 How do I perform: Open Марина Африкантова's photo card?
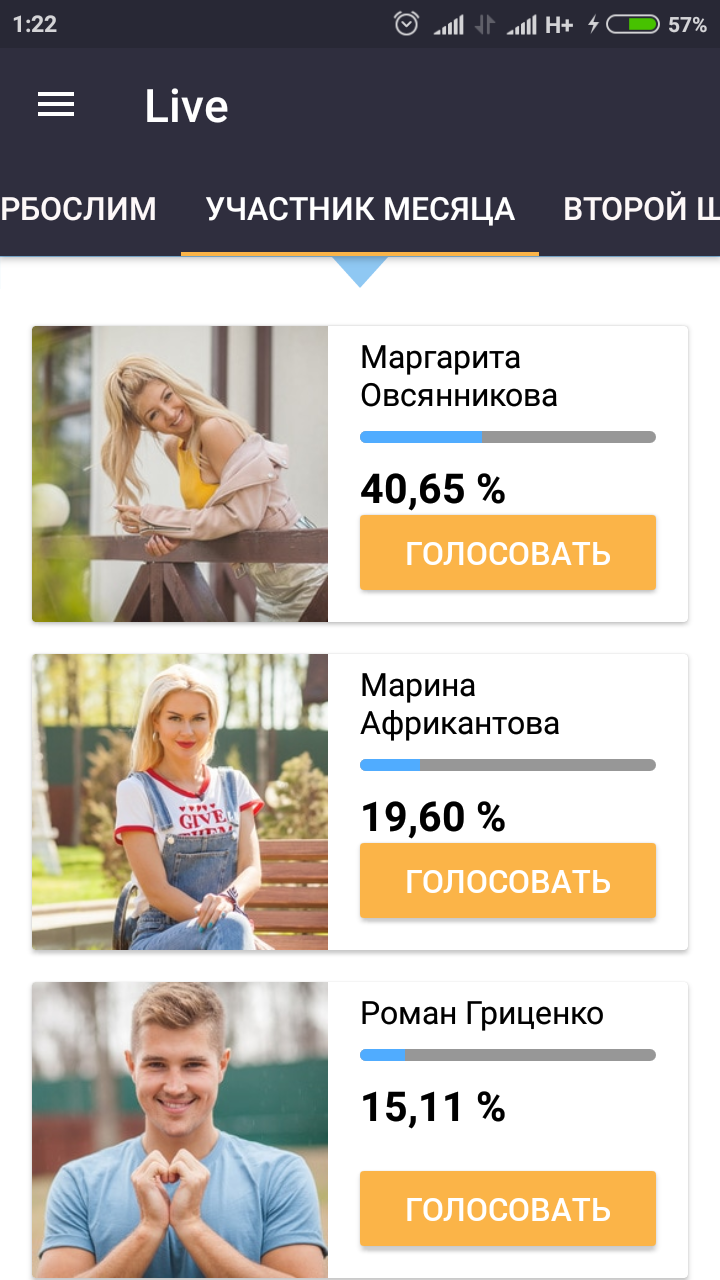pyautogui.click(x=180, y=802)
